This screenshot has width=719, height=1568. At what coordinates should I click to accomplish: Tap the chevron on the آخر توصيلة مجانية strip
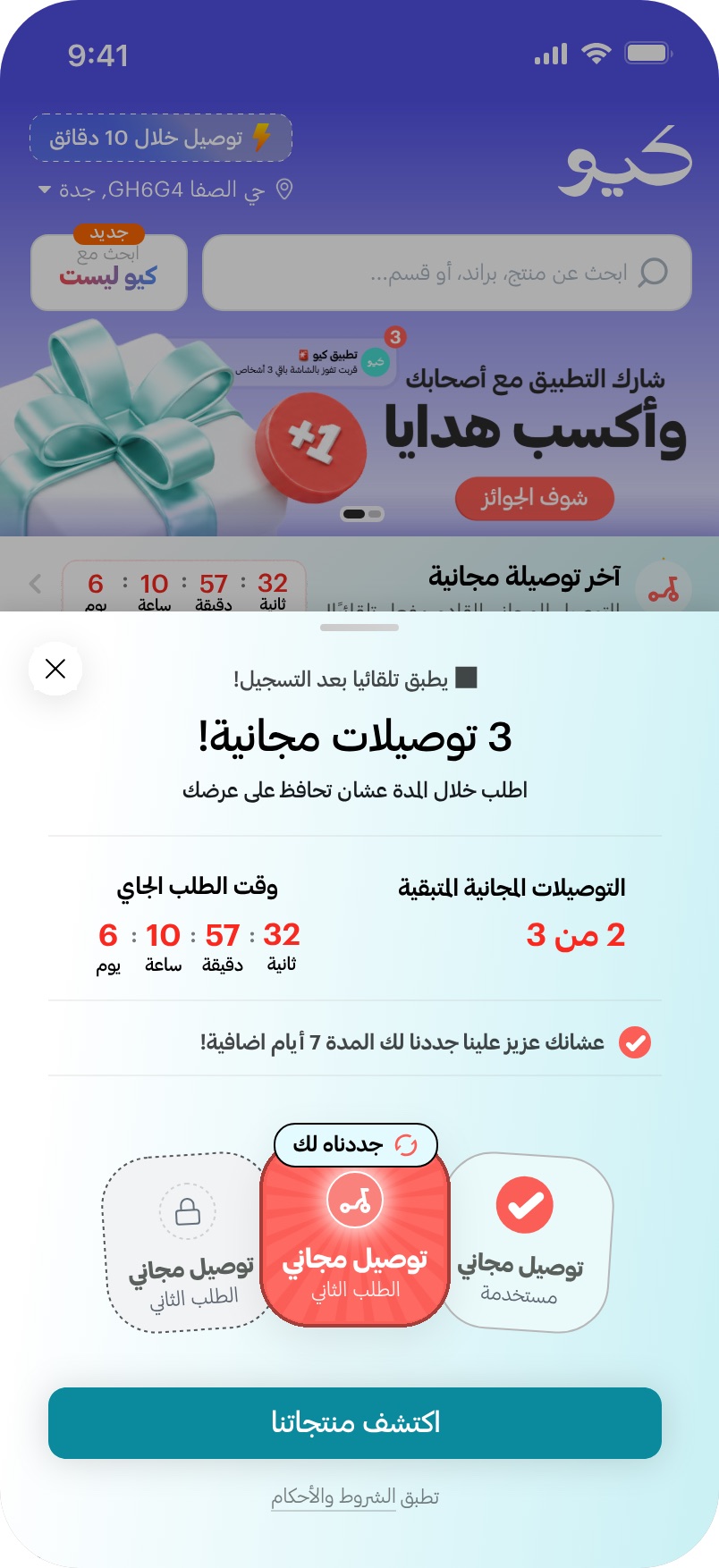point(36,585)
